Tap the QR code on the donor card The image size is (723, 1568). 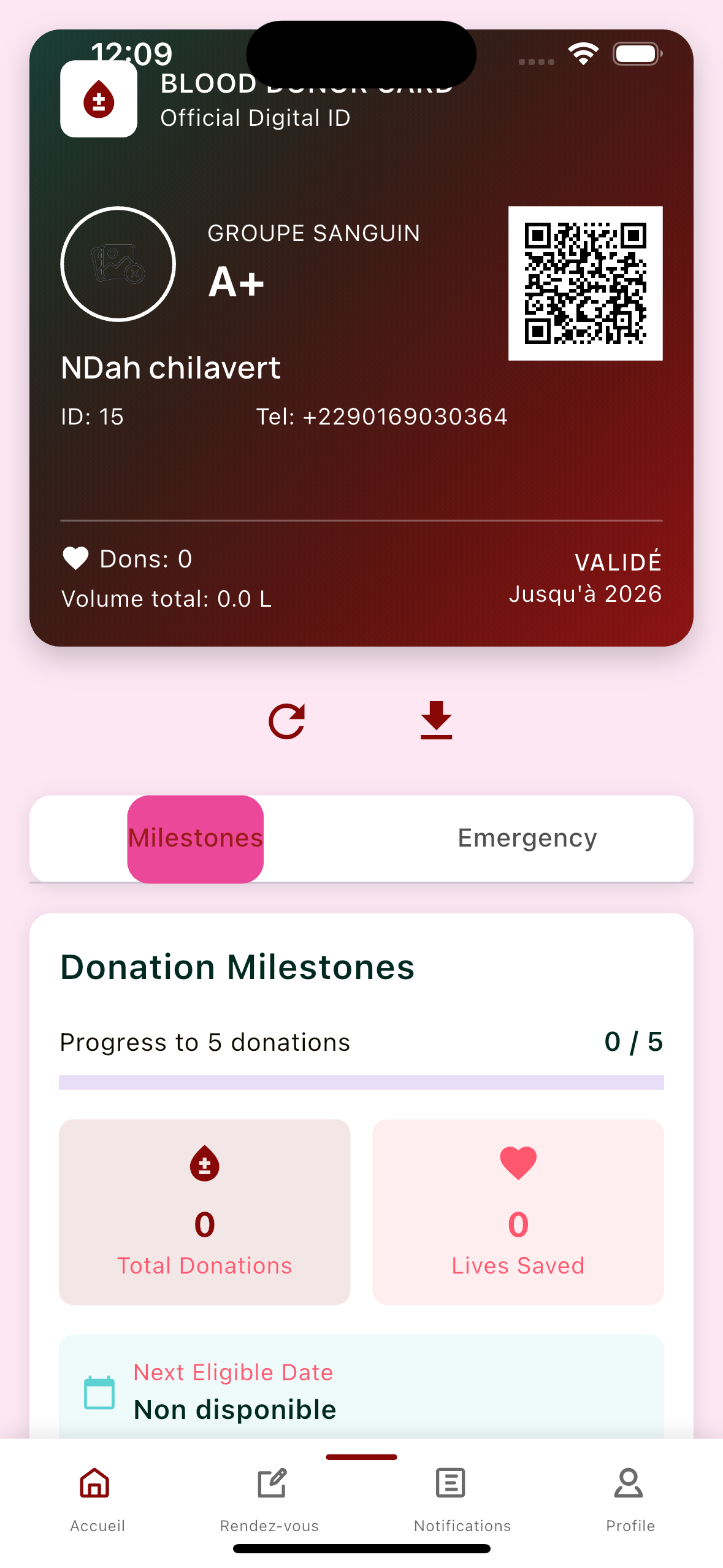586,284
